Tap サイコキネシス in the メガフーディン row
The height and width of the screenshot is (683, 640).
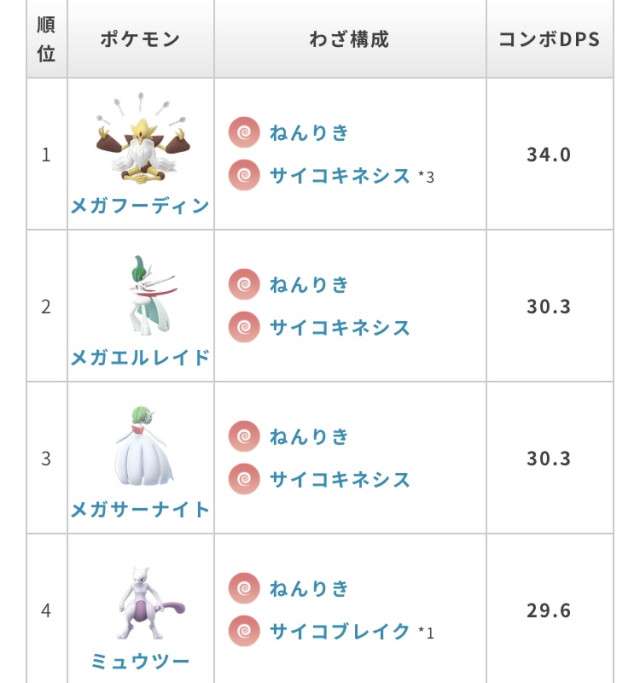click(340, 176)
